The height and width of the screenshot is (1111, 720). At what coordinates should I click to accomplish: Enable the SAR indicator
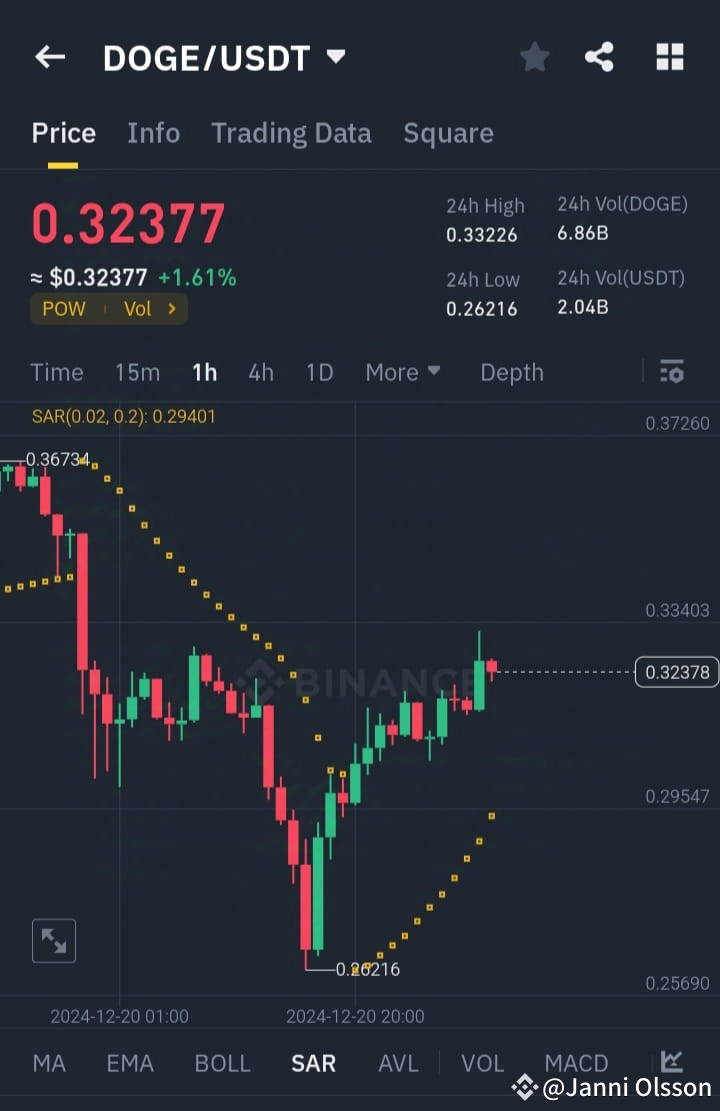(x=313, y=1063)
